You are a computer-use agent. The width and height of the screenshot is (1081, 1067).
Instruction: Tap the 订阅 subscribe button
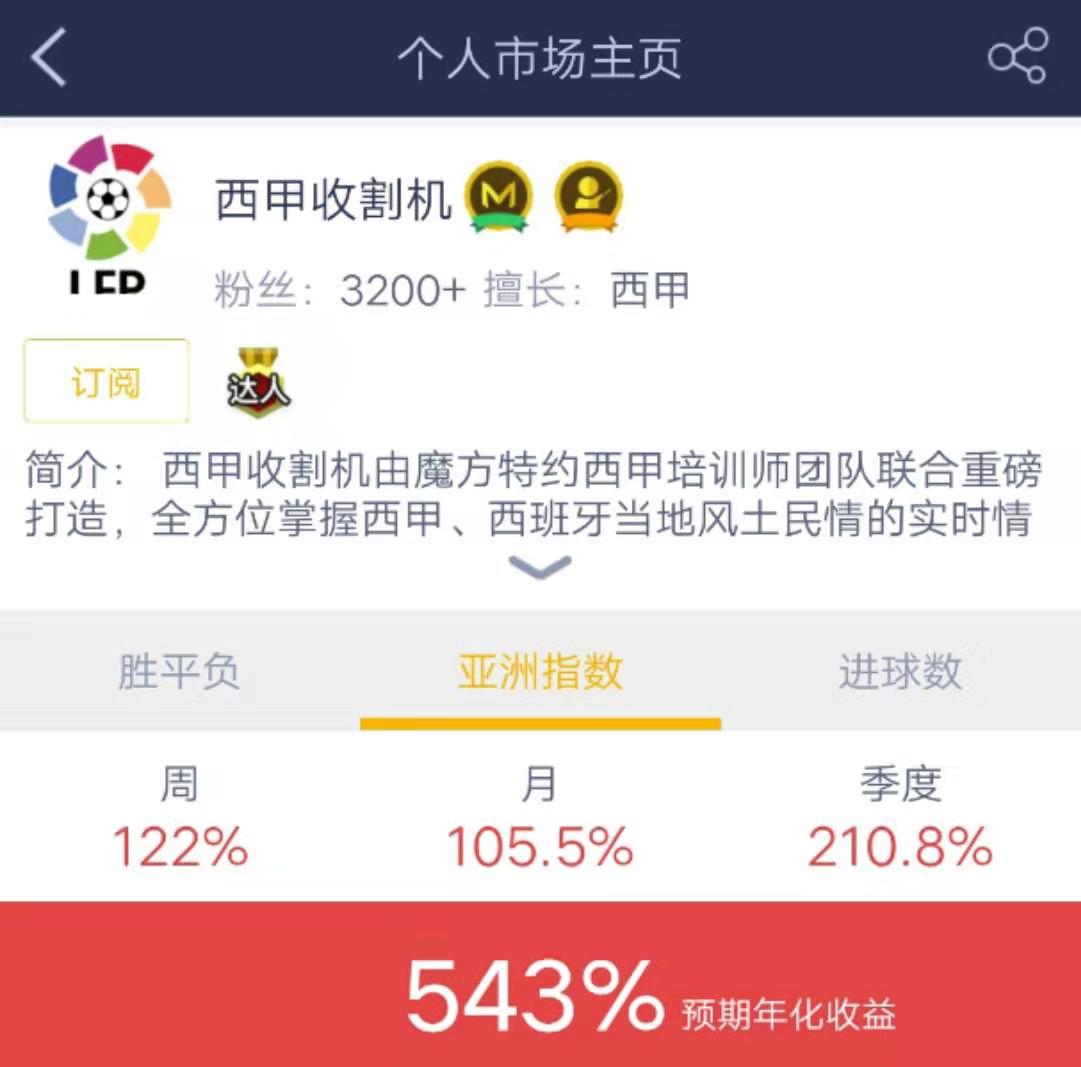coord(106,382)
